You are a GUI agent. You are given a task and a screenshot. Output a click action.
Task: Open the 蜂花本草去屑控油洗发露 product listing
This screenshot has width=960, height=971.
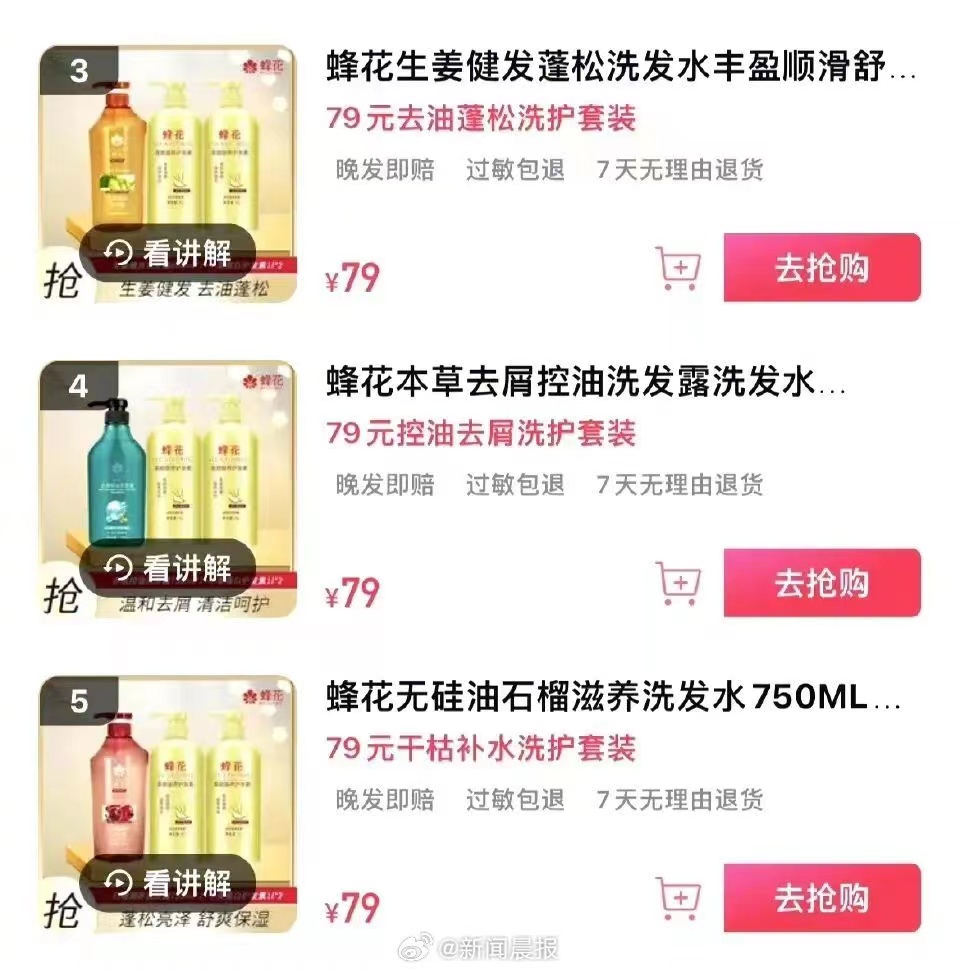pyautogui.click(x=586, y=382)
